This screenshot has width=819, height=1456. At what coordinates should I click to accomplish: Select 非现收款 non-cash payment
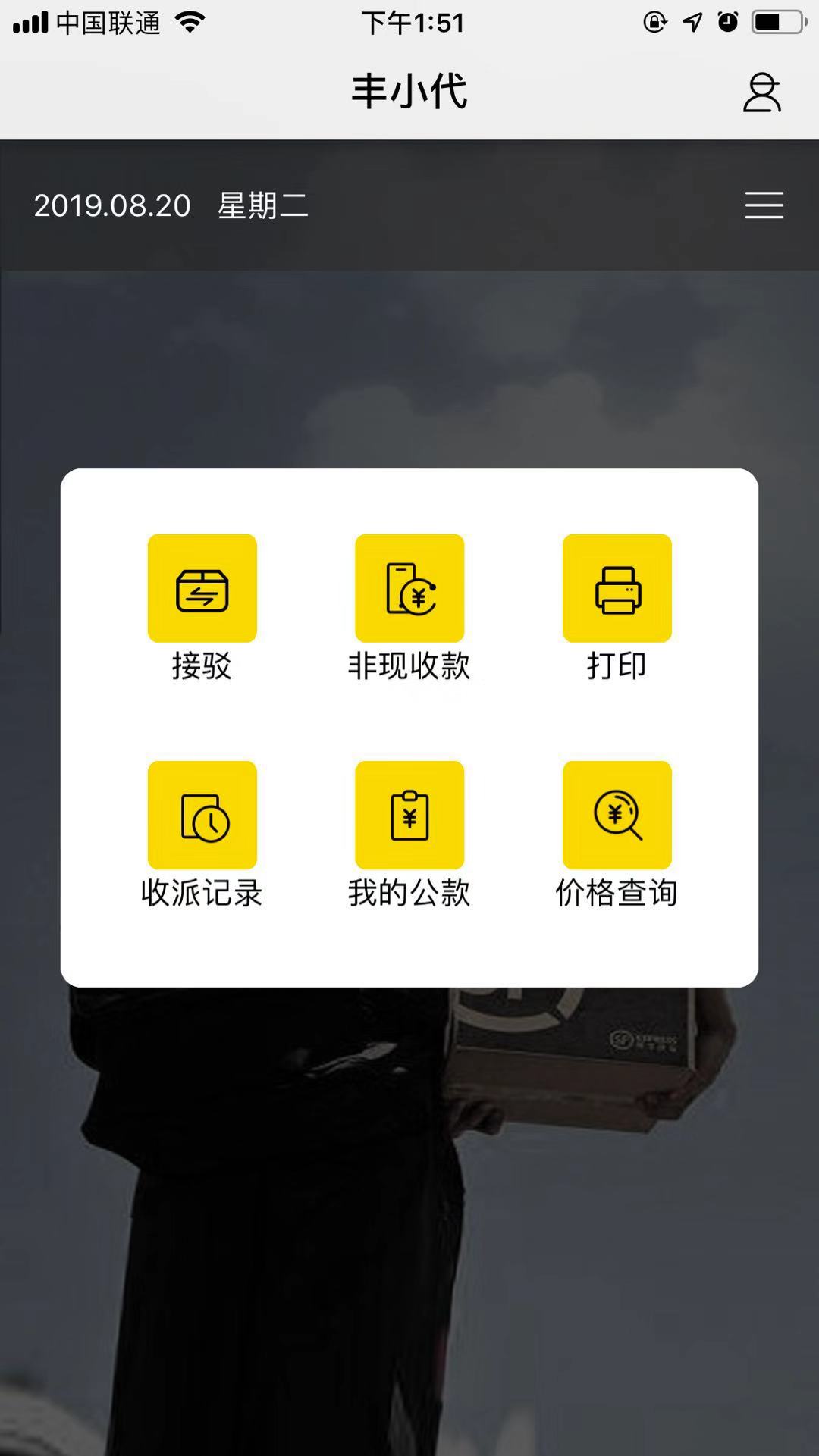pyautogui.click(x=409, y=588)
